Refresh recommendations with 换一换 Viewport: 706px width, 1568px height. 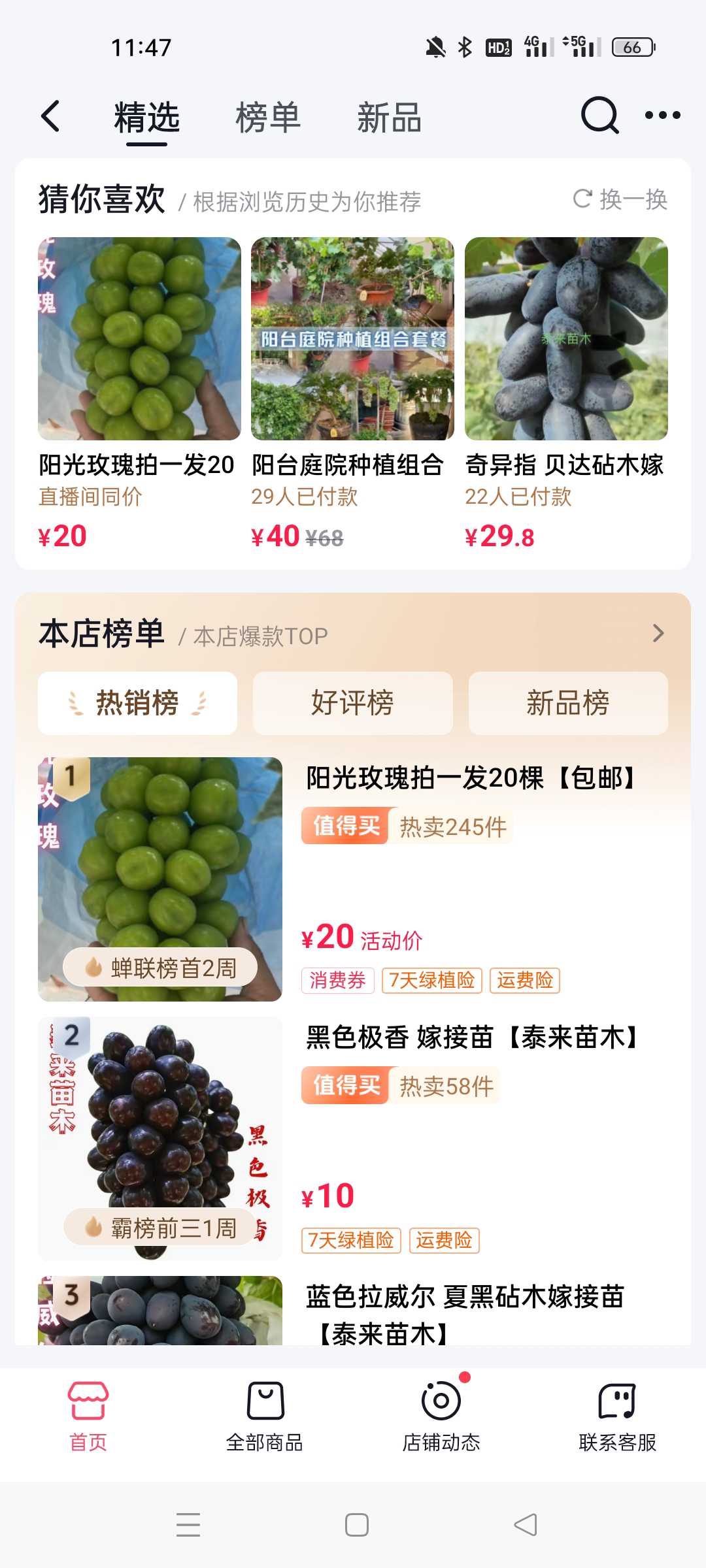620,199
